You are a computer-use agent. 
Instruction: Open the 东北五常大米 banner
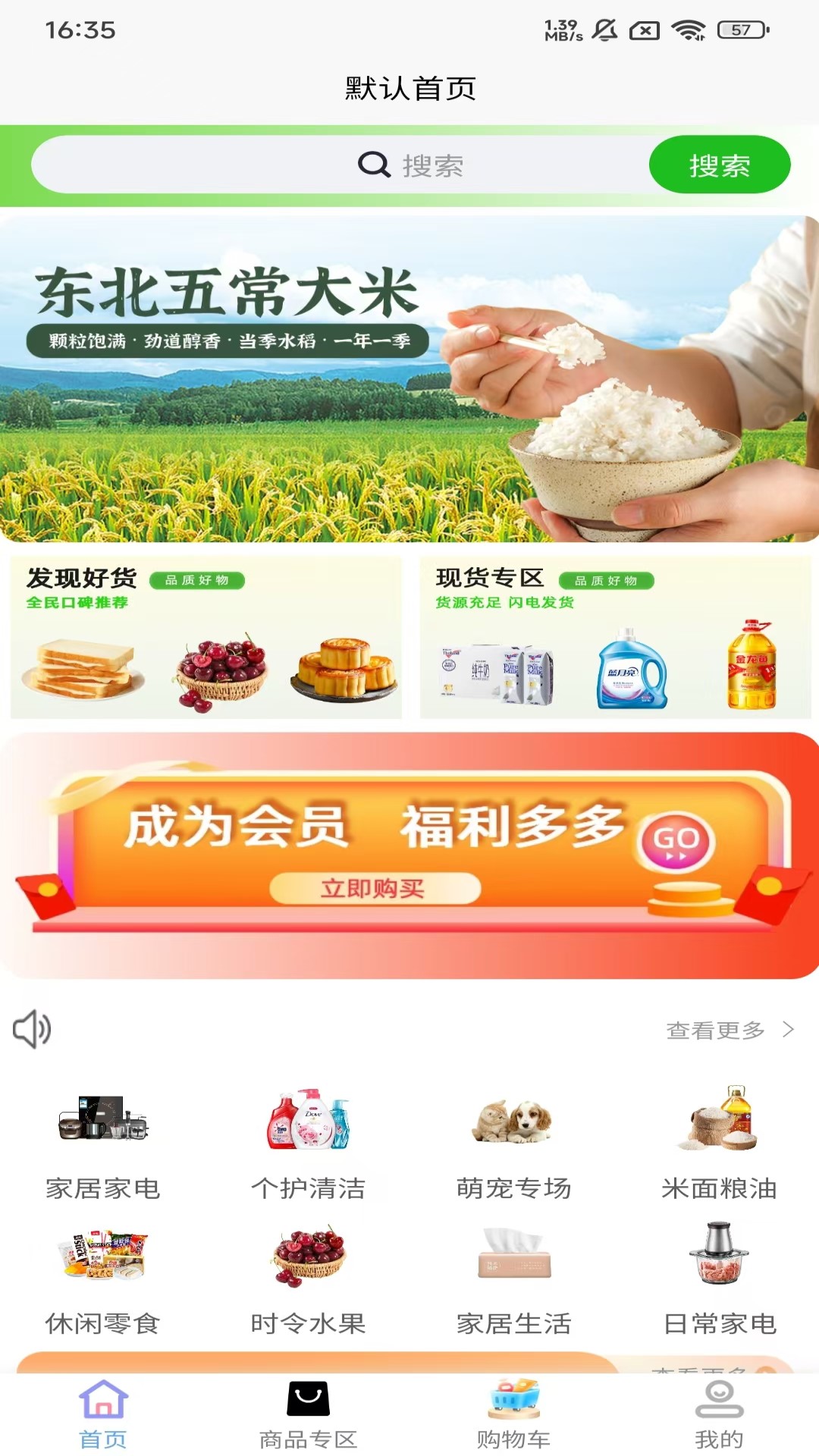pos(409,379)
